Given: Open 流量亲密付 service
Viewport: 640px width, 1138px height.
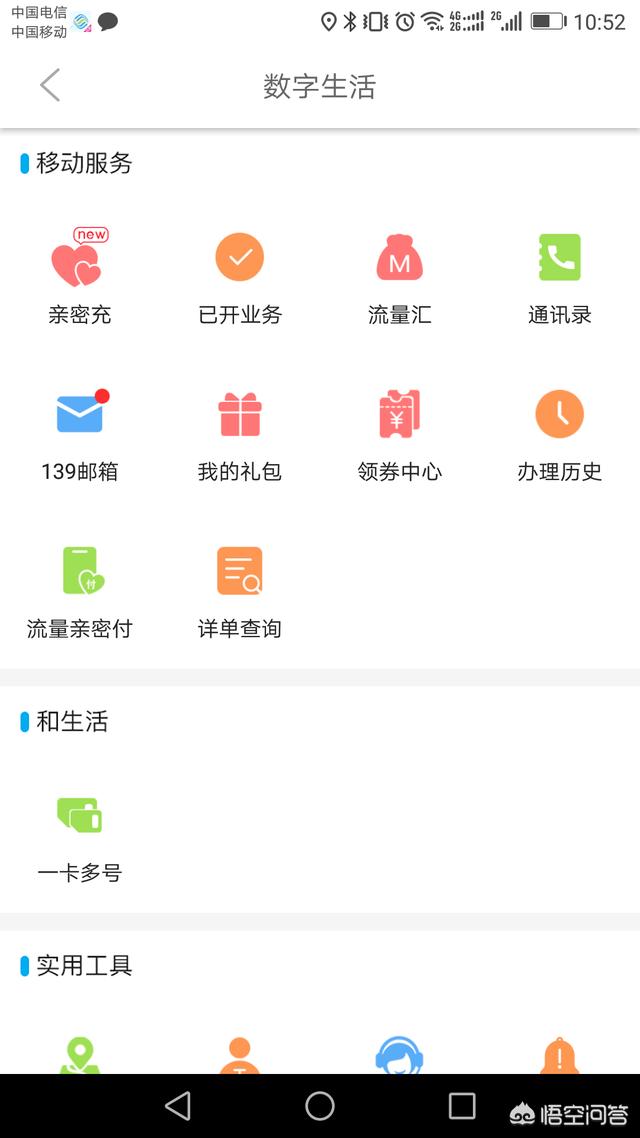Looking at the screenshot, I should click(x=80, y=572).
